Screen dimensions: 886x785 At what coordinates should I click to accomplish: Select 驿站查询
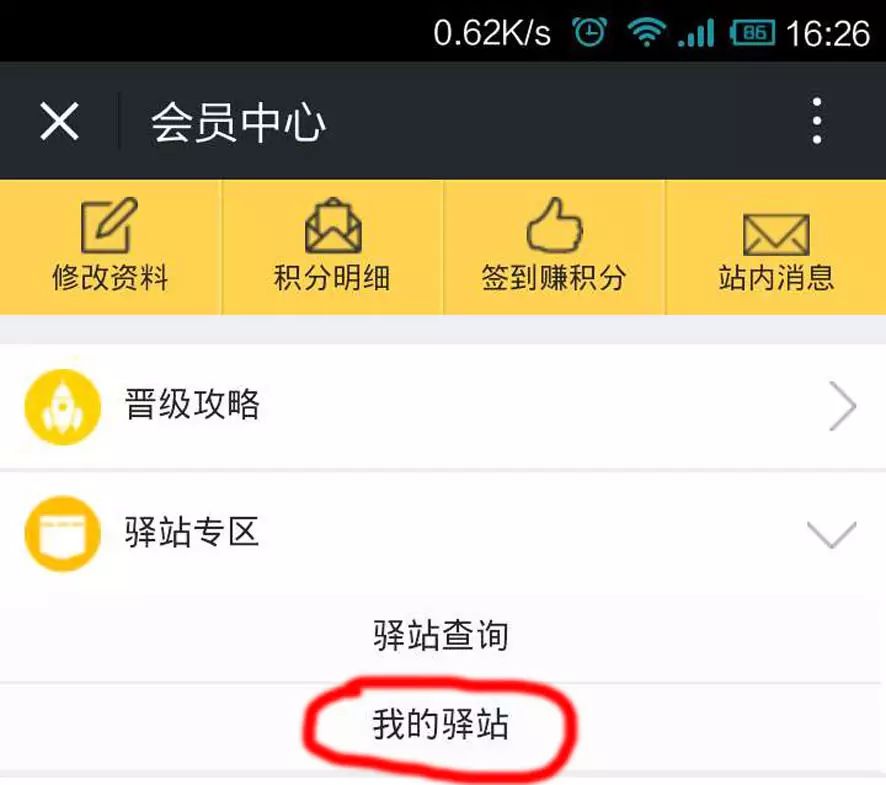tap(441, 636)
